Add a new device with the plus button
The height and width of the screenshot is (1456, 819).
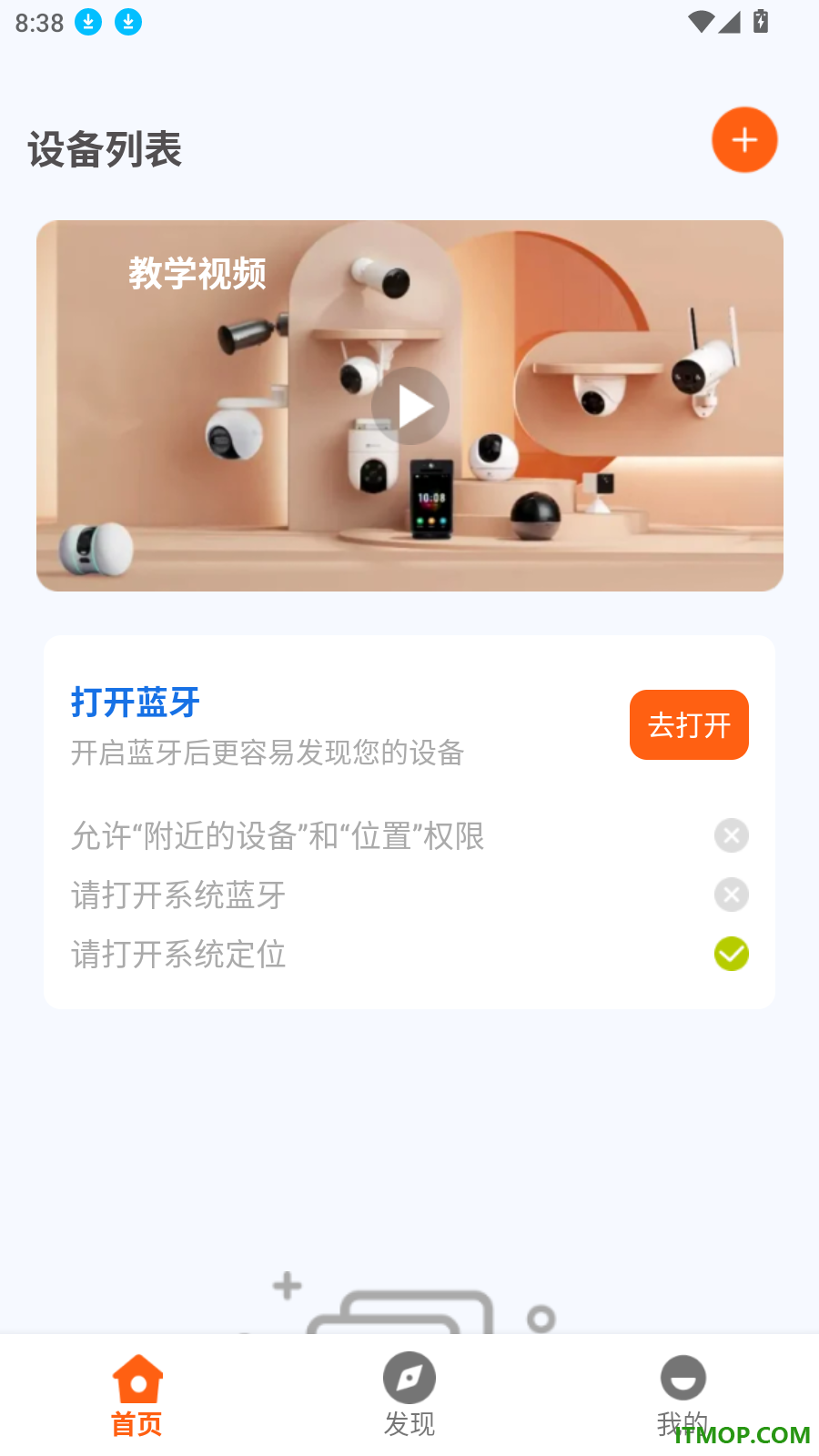pos(744,140)
